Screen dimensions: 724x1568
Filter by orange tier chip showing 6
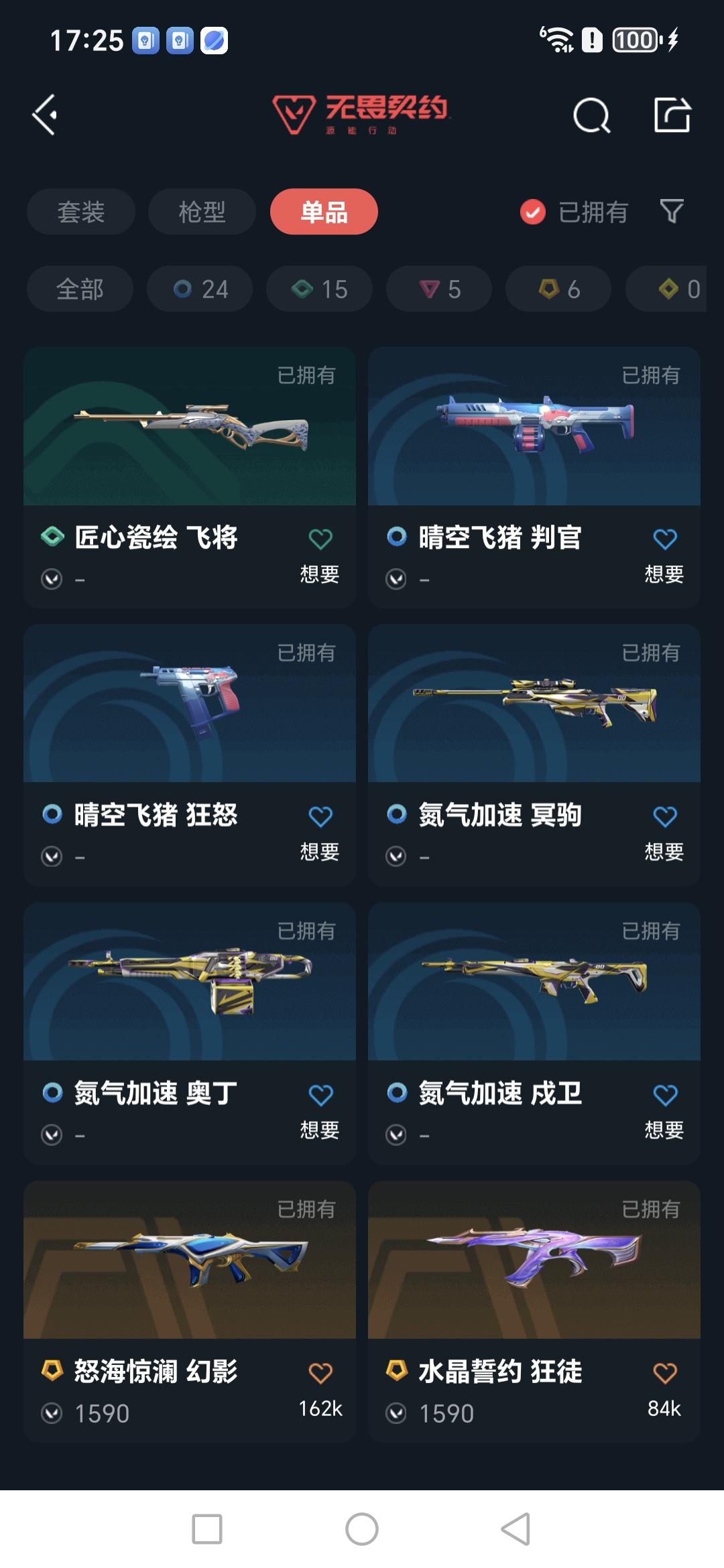coord(558,289)
